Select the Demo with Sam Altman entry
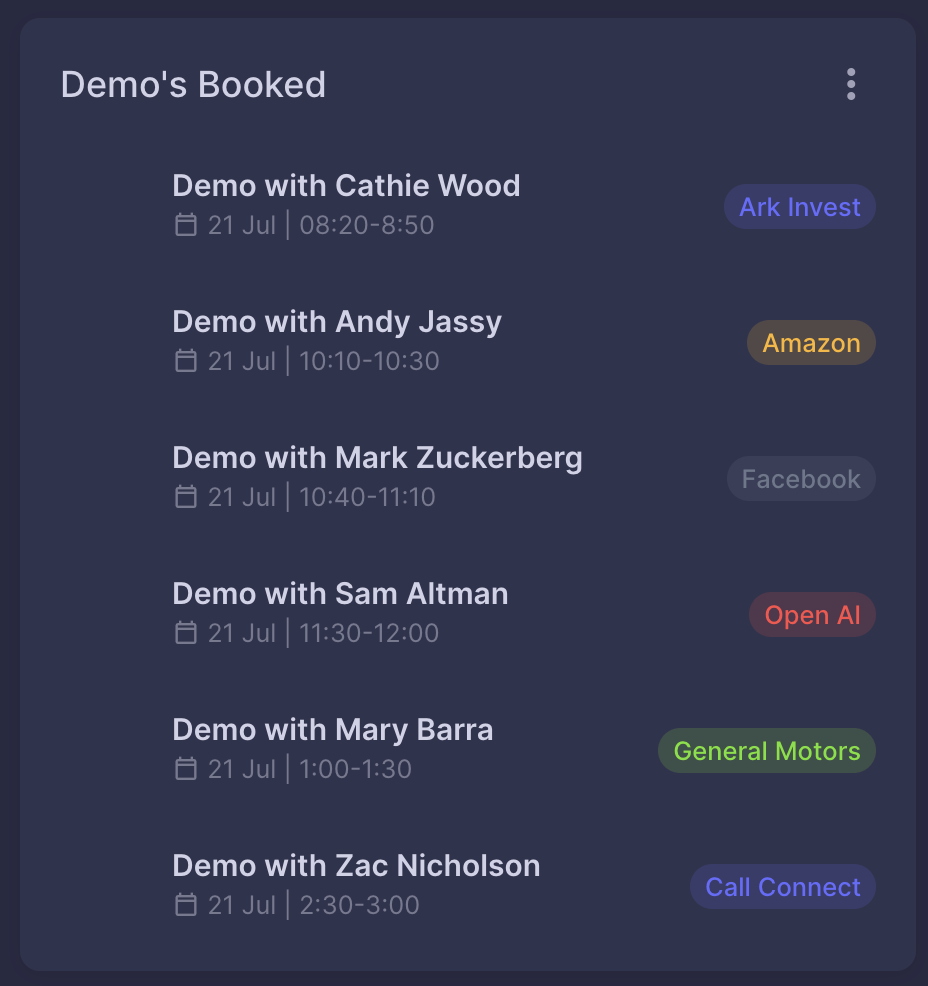Image resolution: width=928 pixels, height=986 pixels. (340, 593)
